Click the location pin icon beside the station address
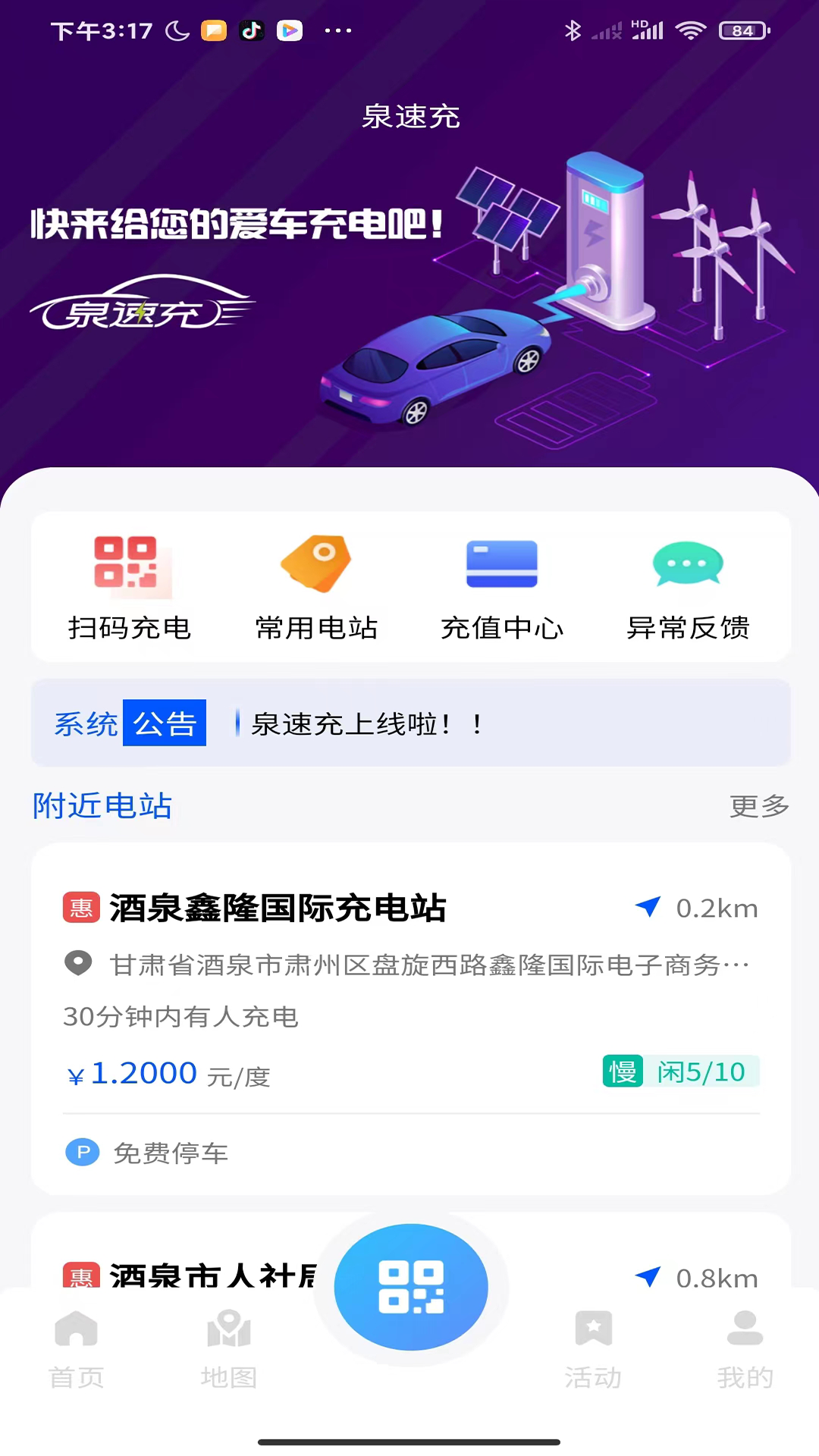This screenshot has width=819, height=1456. [78, 963]
